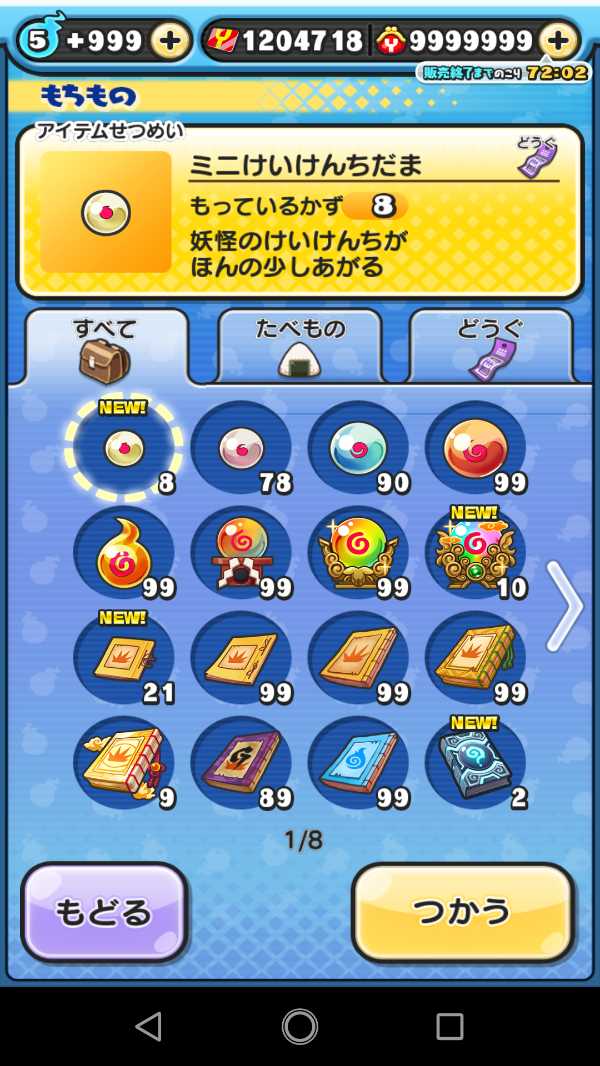Tap the plus button beside +999 stamina
Screen dimensions: 600x1066
(x=169, y=41)
